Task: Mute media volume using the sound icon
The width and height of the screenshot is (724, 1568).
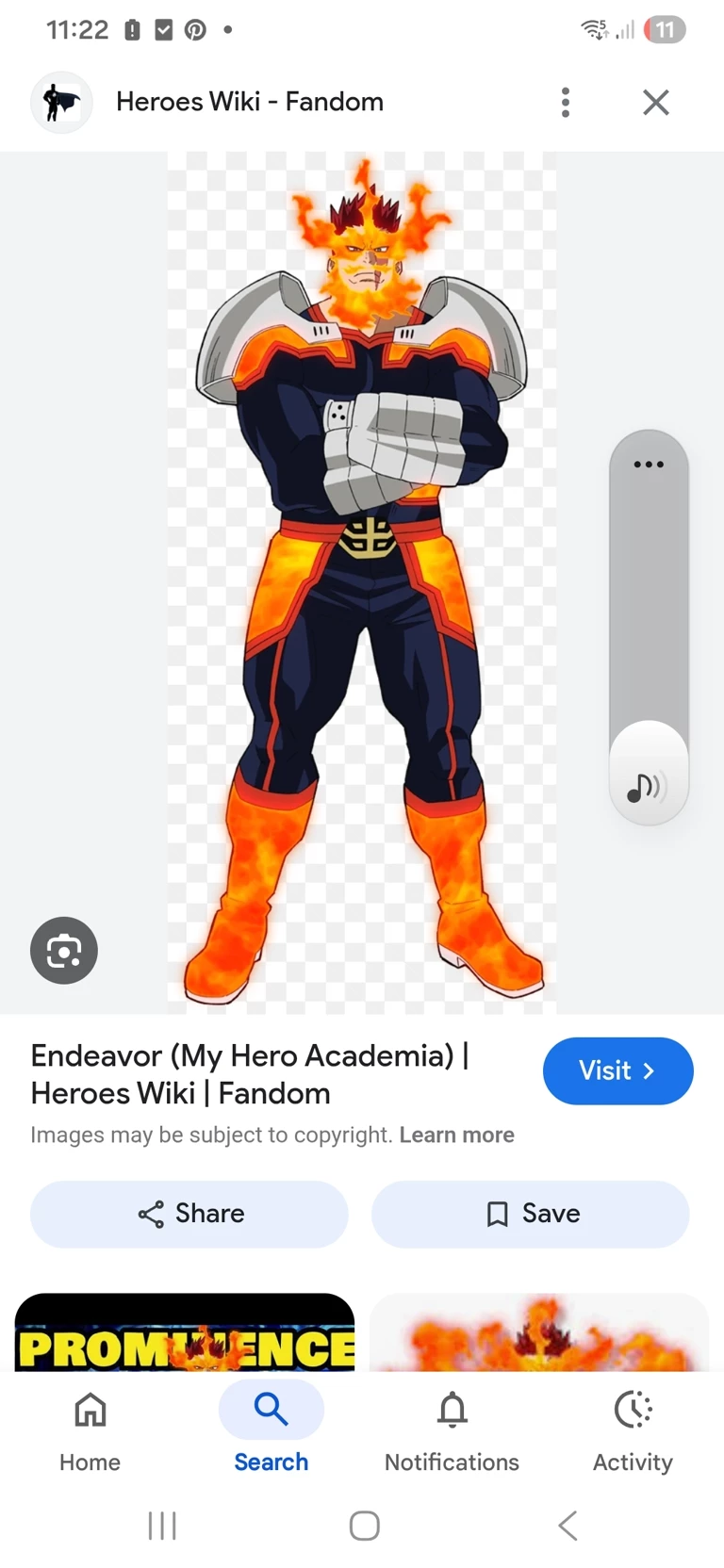Action: coord(648,786)
